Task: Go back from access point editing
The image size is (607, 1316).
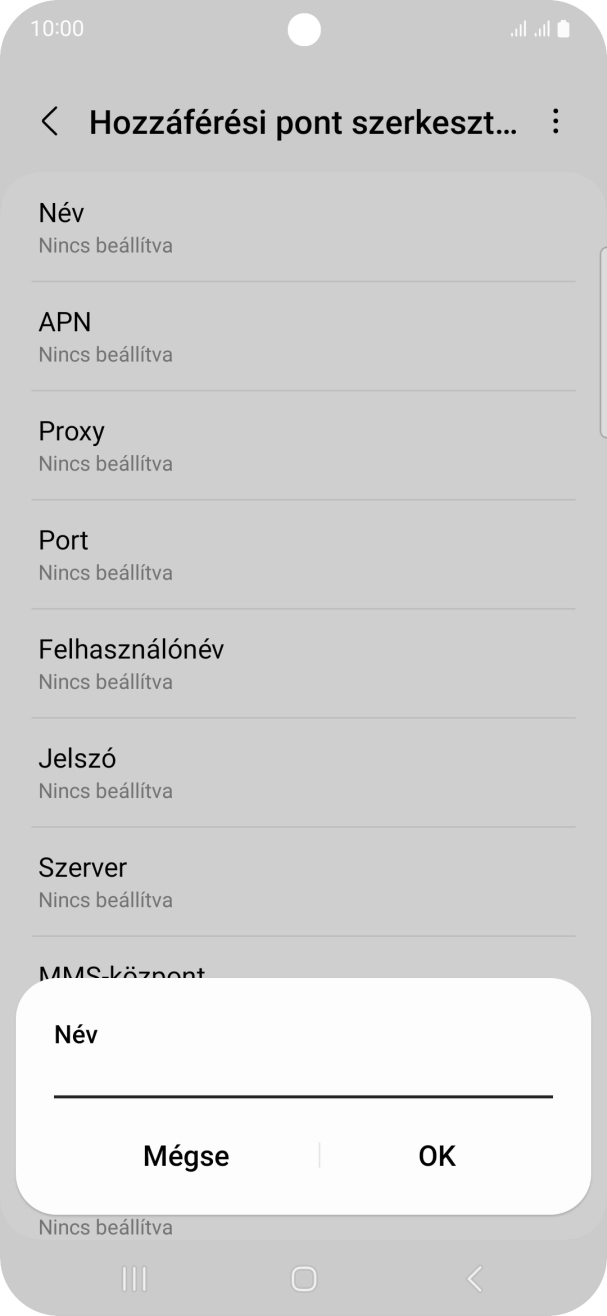Action: 49,122
